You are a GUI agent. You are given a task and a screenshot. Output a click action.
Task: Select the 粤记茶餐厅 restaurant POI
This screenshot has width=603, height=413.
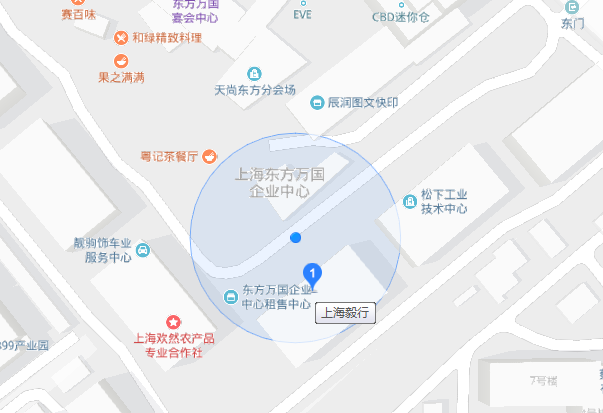point(209,155)
